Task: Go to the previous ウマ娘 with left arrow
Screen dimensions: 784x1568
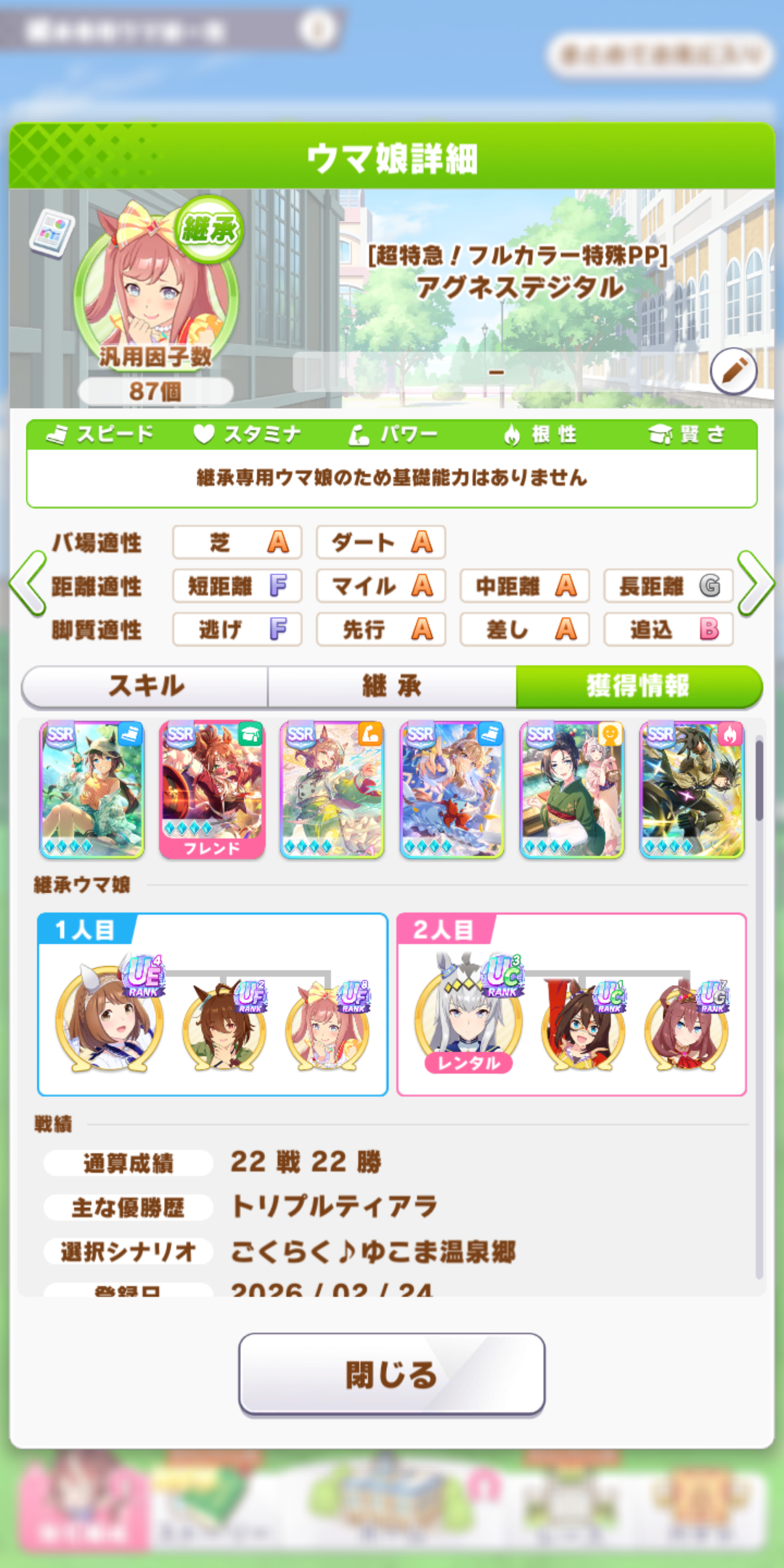Action: [x=28, y=584]
